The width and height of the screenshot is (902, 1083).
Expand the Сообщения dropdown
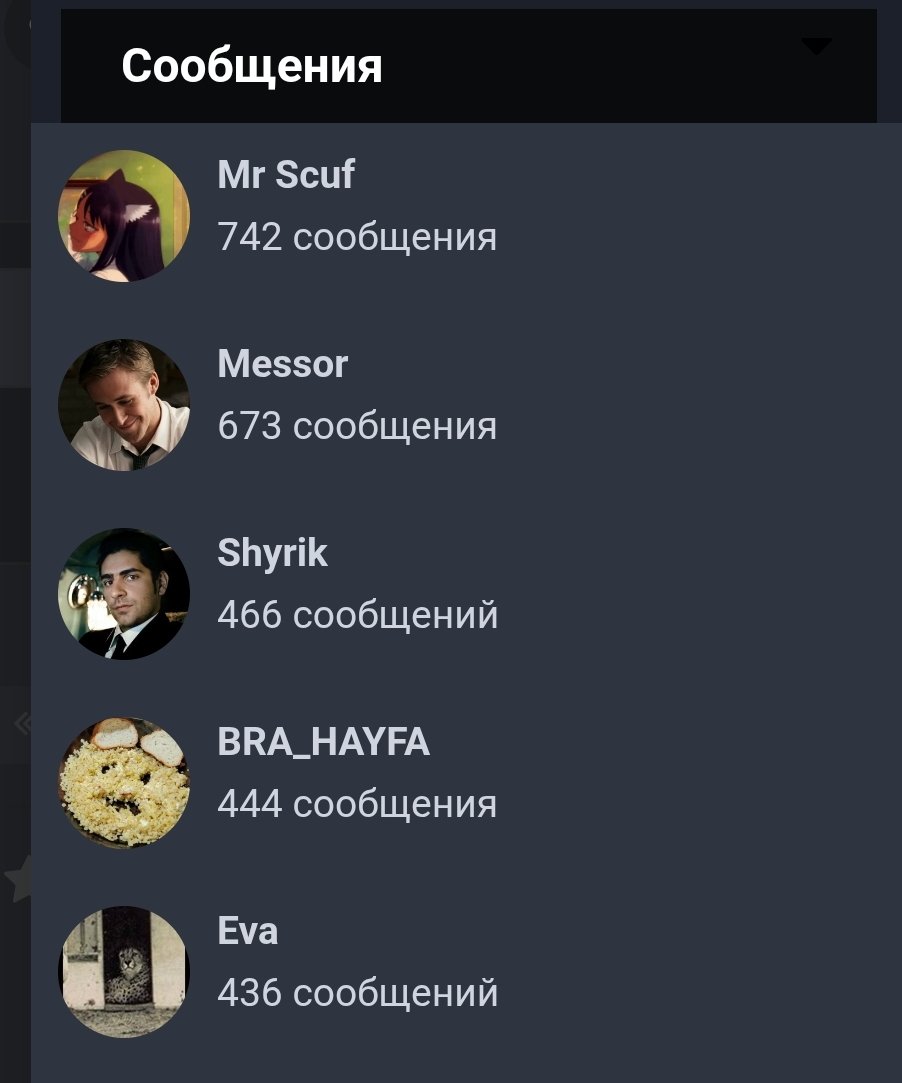click(x=816, y=47)
